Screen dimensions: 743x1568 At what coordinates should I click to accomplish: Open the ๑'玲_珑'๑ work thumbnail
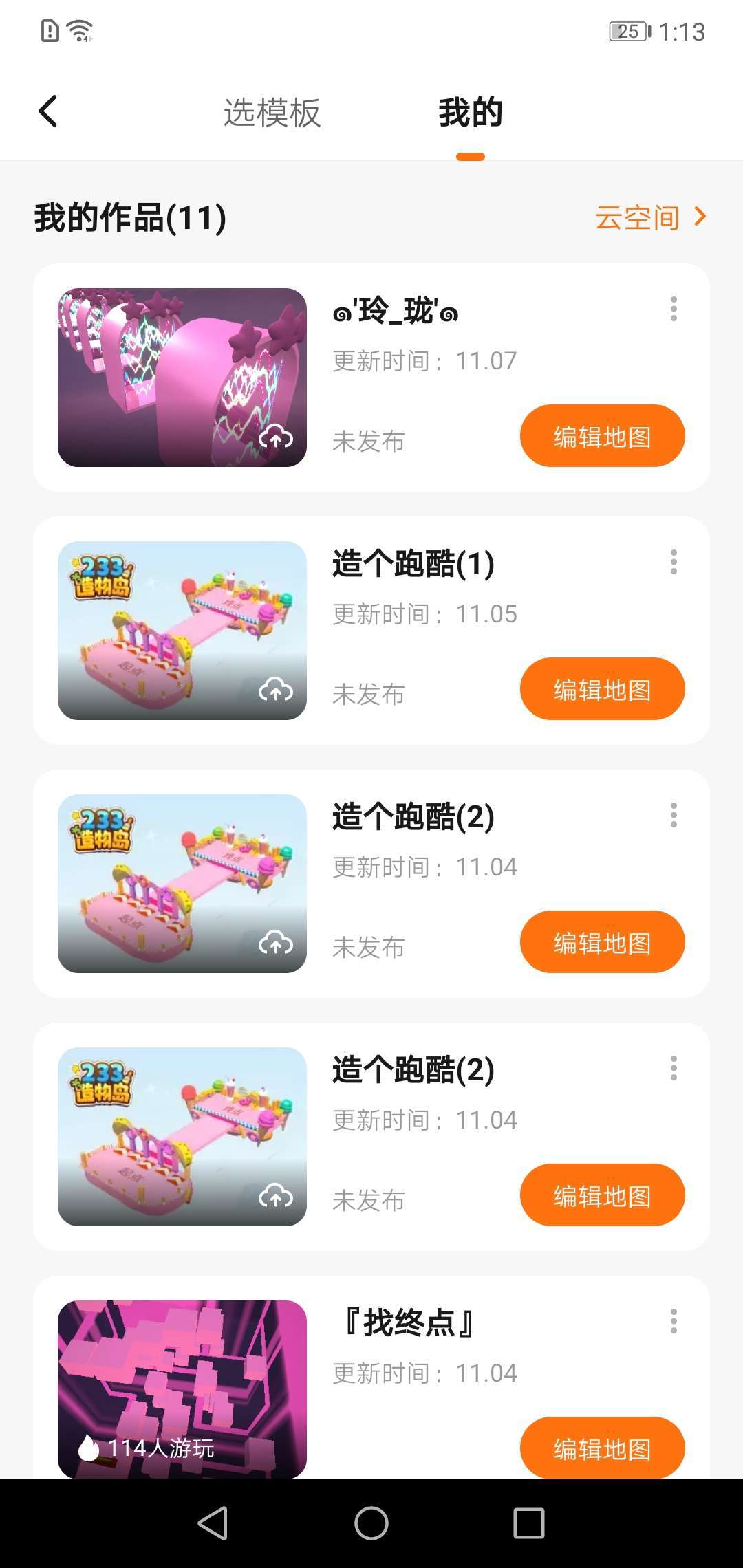182,378
